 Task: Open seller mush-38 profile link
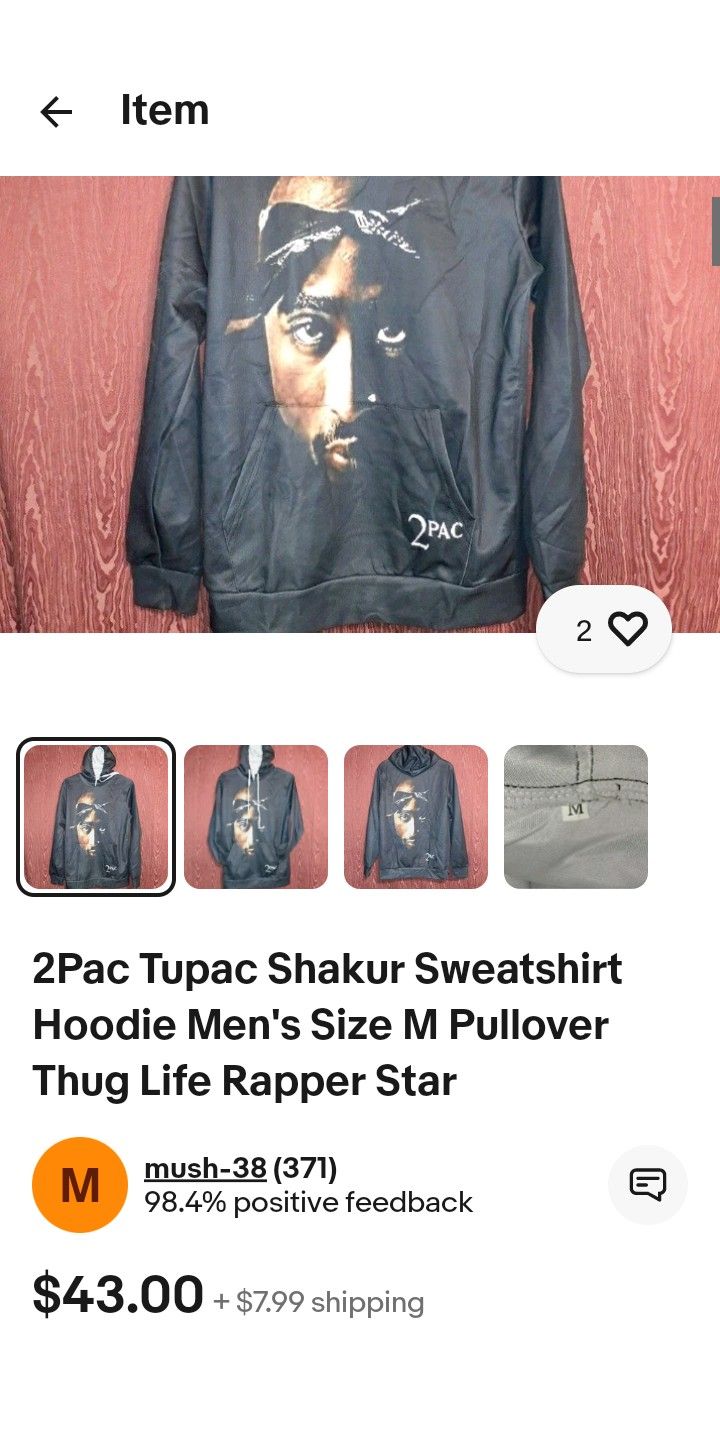[205, 1168]
